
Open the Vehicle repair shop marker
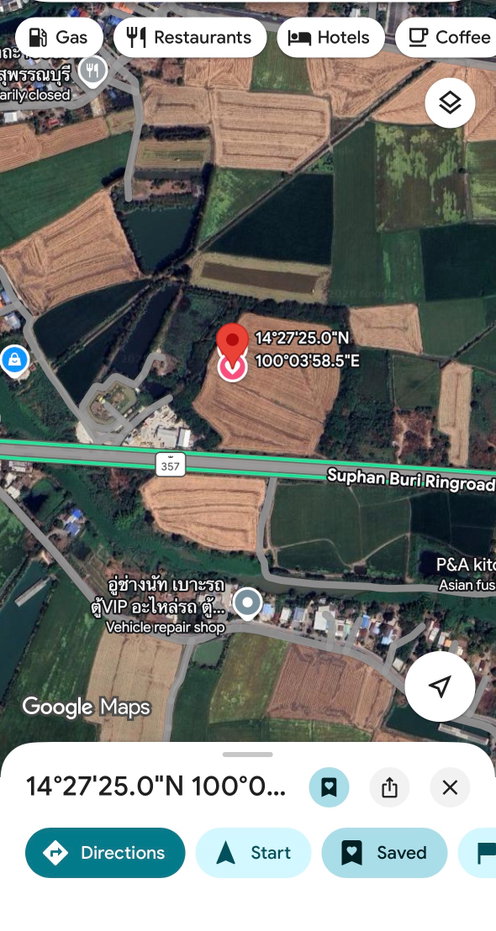[247, 604]
